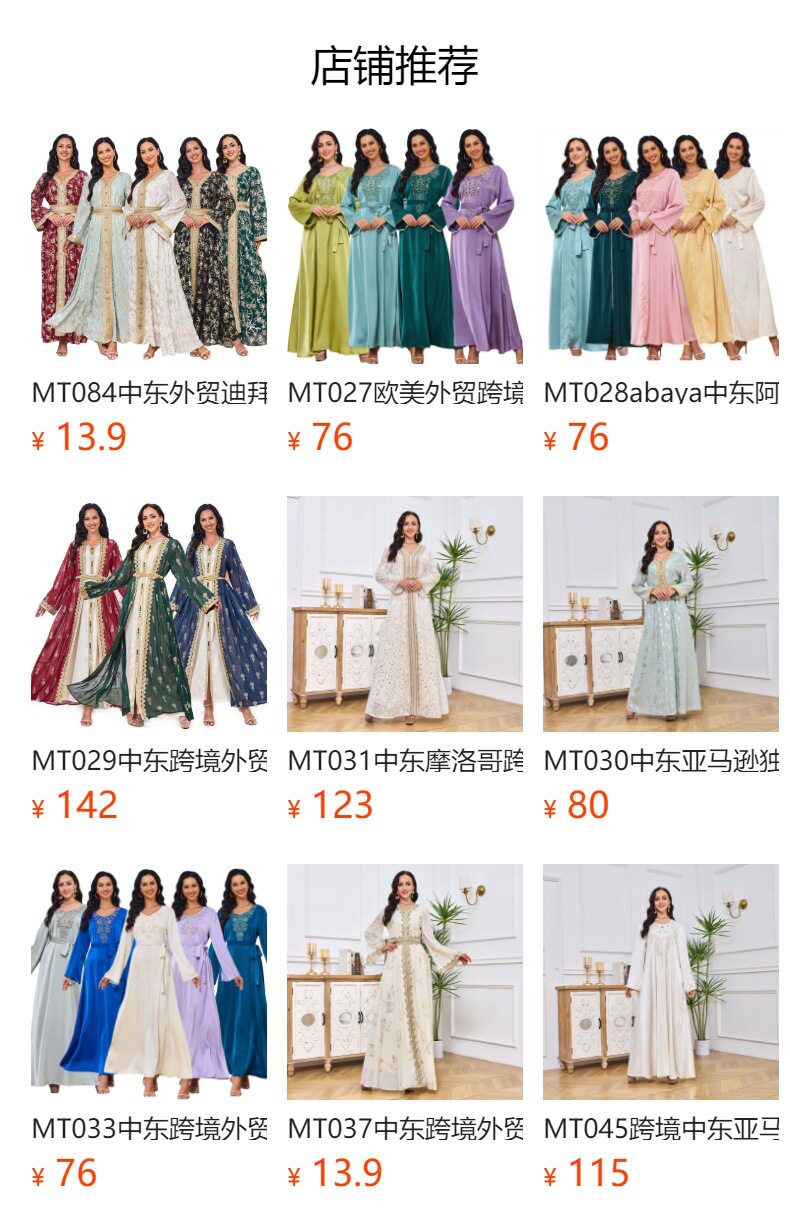Open the MT045 product priced ¥115
Image resolution: width=790 pixels, height=1232 pixels.
661,982
